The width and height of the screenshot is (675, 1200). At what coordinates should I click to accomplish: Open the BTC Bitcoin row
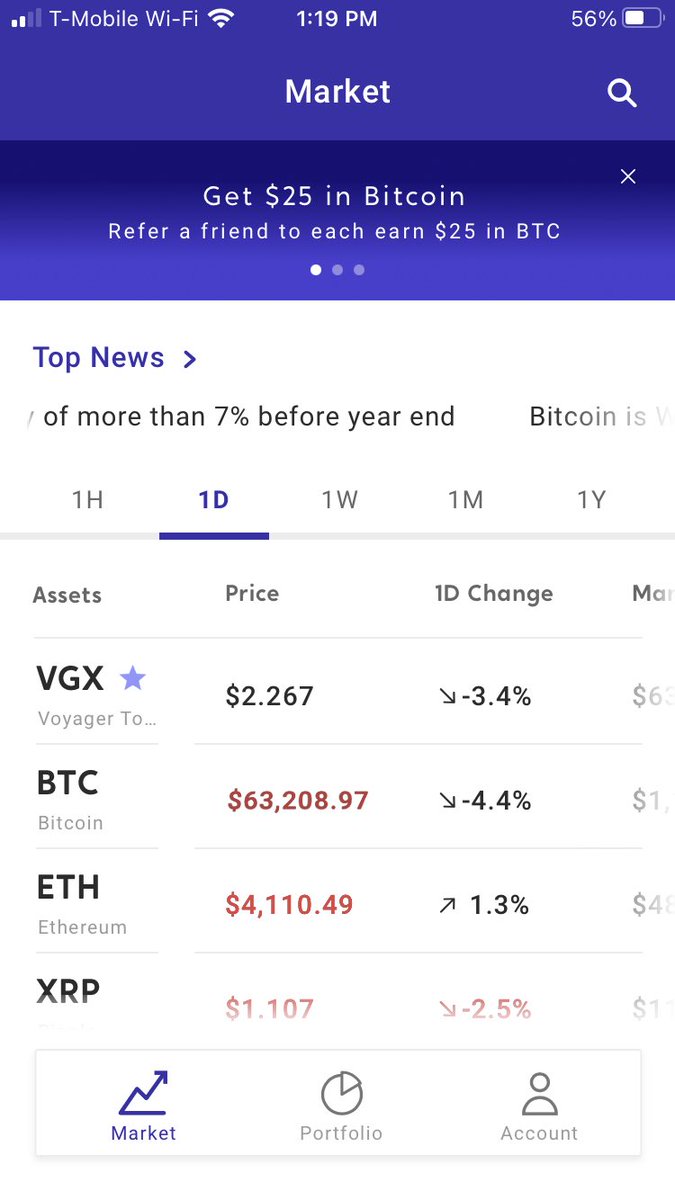pos(338,799)
